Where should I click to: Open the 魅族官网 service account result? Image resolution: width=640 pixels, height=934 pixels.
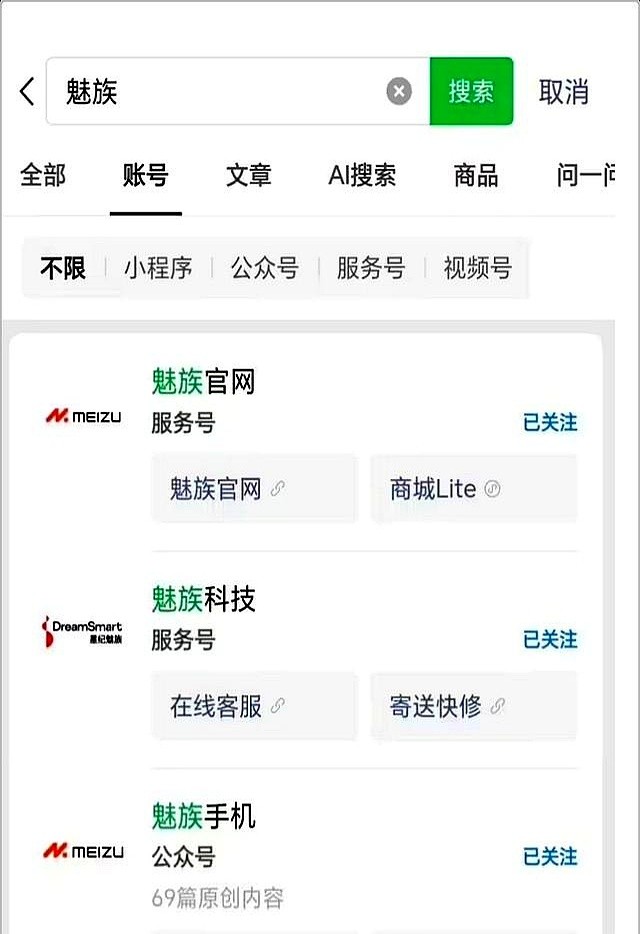pos(204,381)
